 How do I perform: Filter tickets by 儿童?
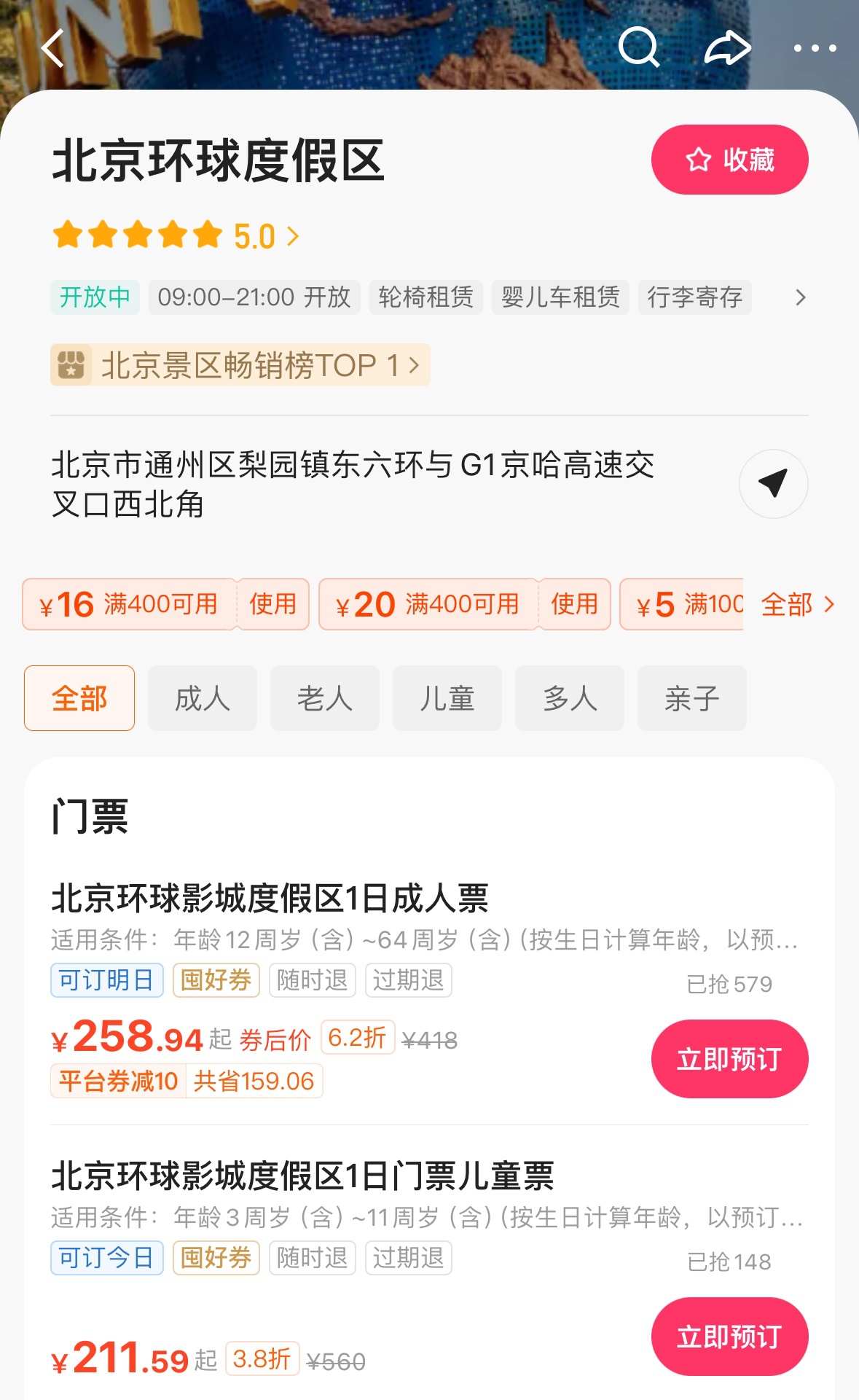point(447,698)
